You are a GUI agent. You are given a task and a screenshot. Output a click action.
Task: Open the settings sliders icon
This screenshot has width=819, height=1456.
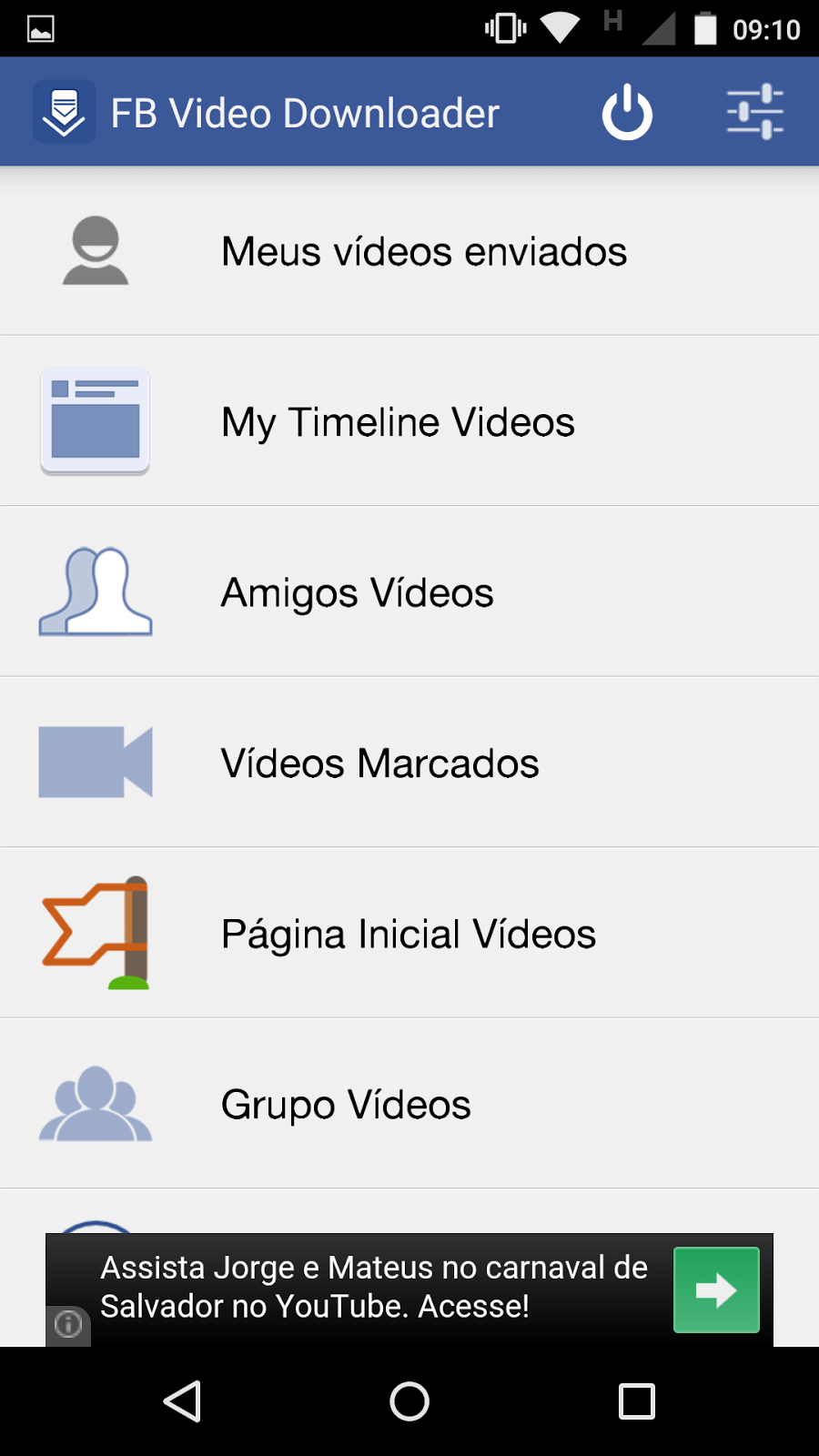pyautogui.click(x=753, y=111)
